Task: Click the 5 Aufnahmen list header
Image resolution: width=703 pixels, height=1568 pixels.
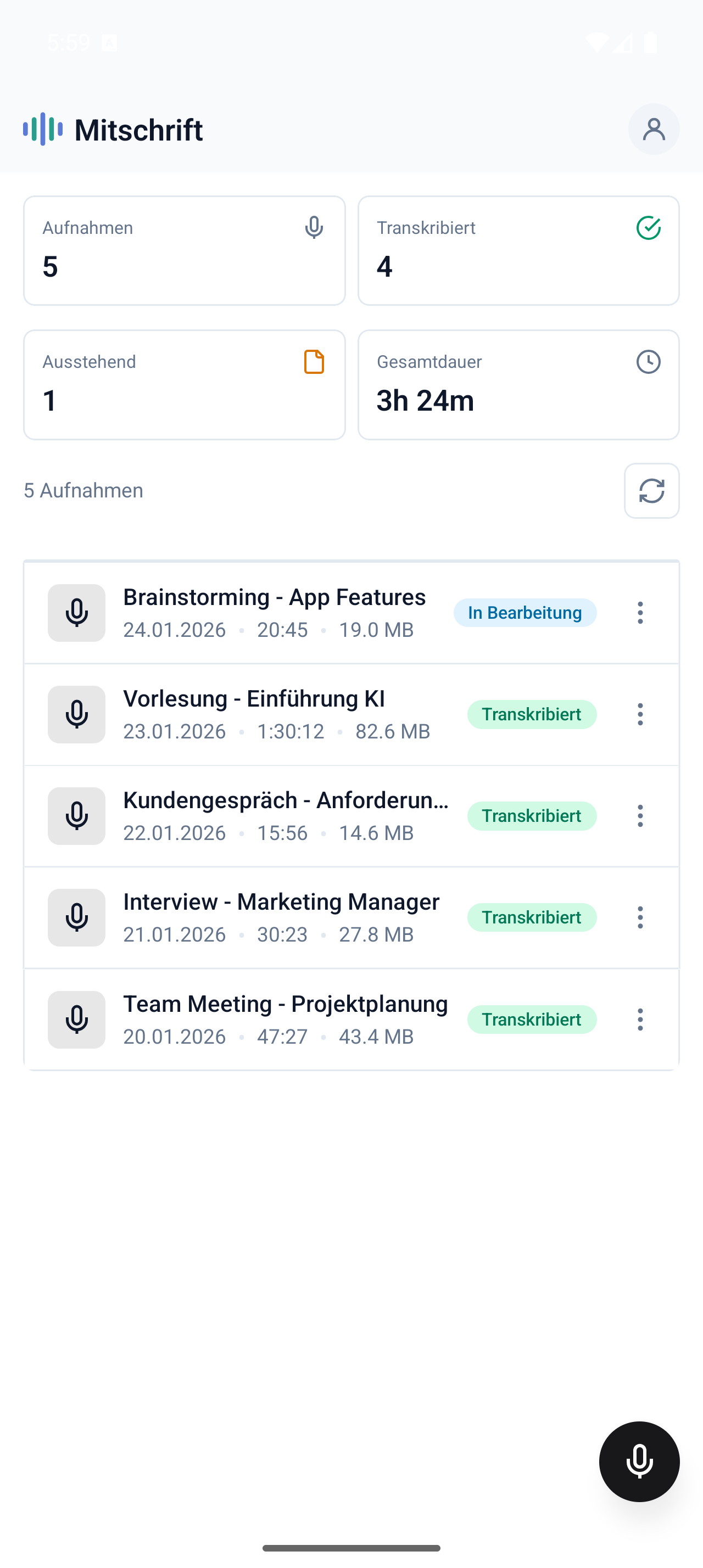Action: [83, 490]
